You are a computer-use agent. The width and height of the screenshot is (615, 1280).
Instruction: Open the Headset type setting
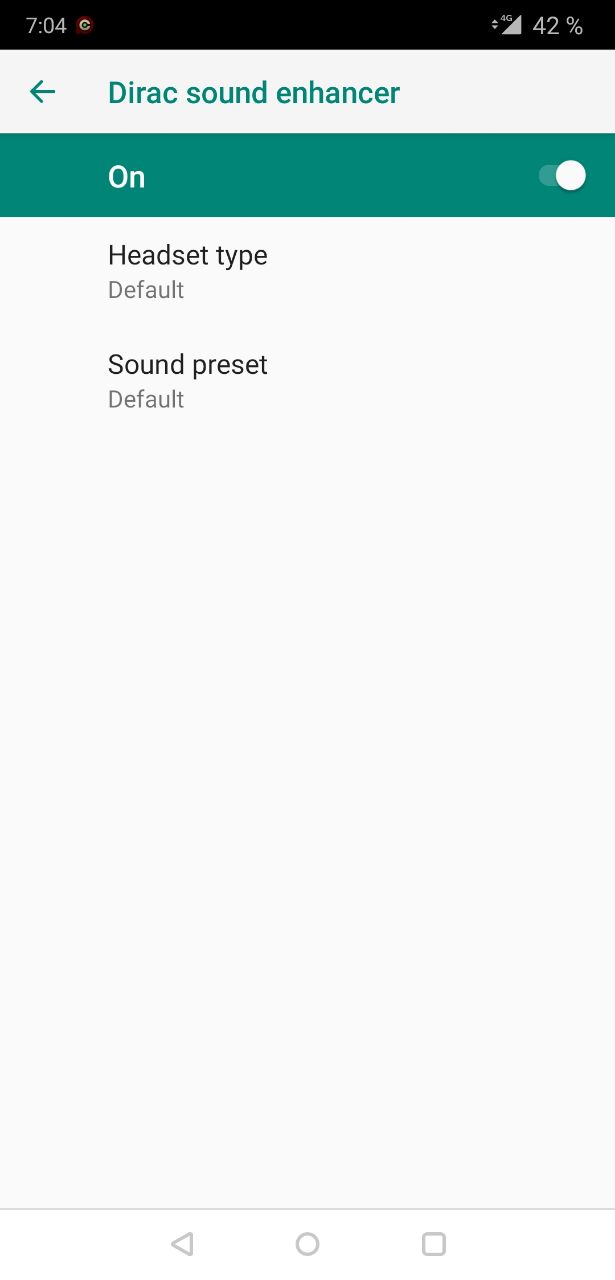pos(307,272)
